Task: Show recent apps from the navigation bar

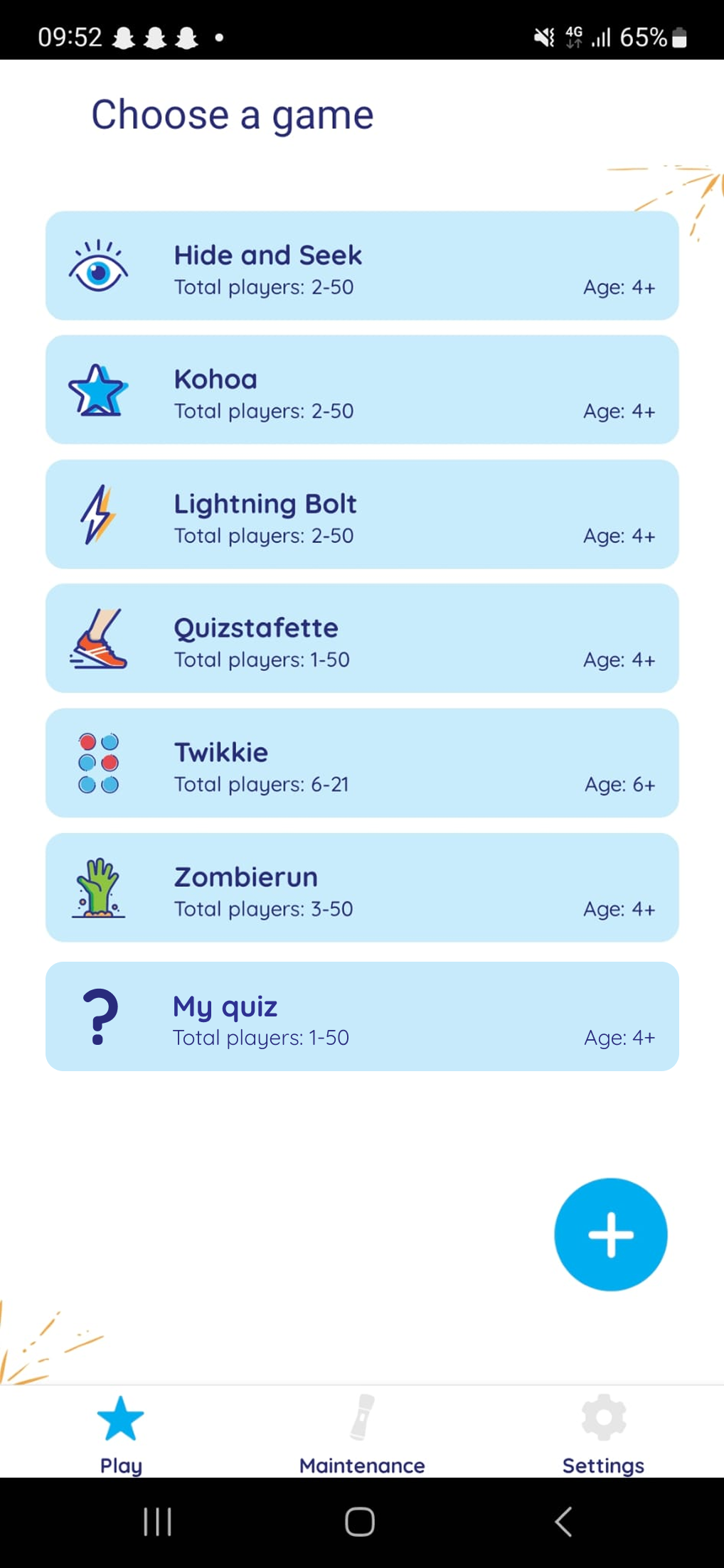Action: pos(157,1522)
